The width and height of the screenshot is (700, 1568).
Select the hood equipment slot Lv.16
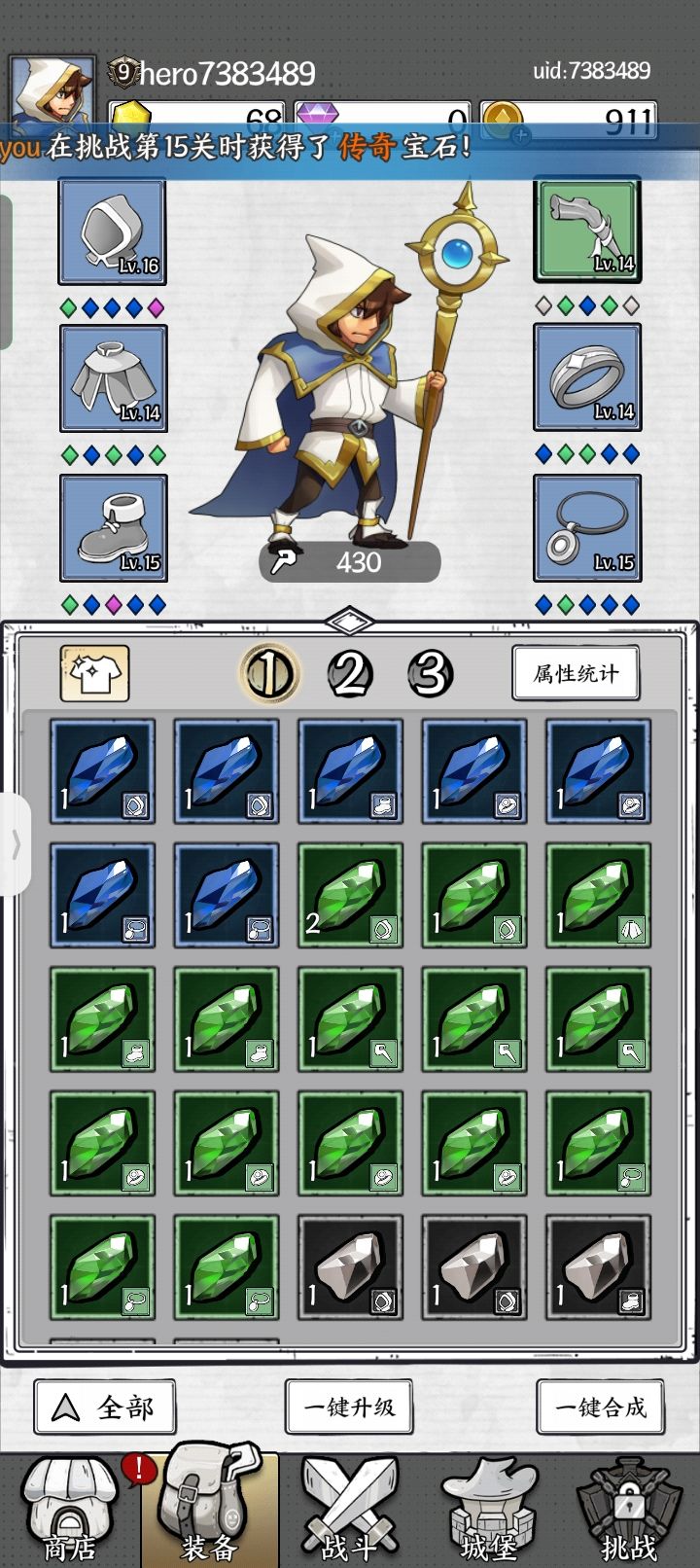[113, 232]
